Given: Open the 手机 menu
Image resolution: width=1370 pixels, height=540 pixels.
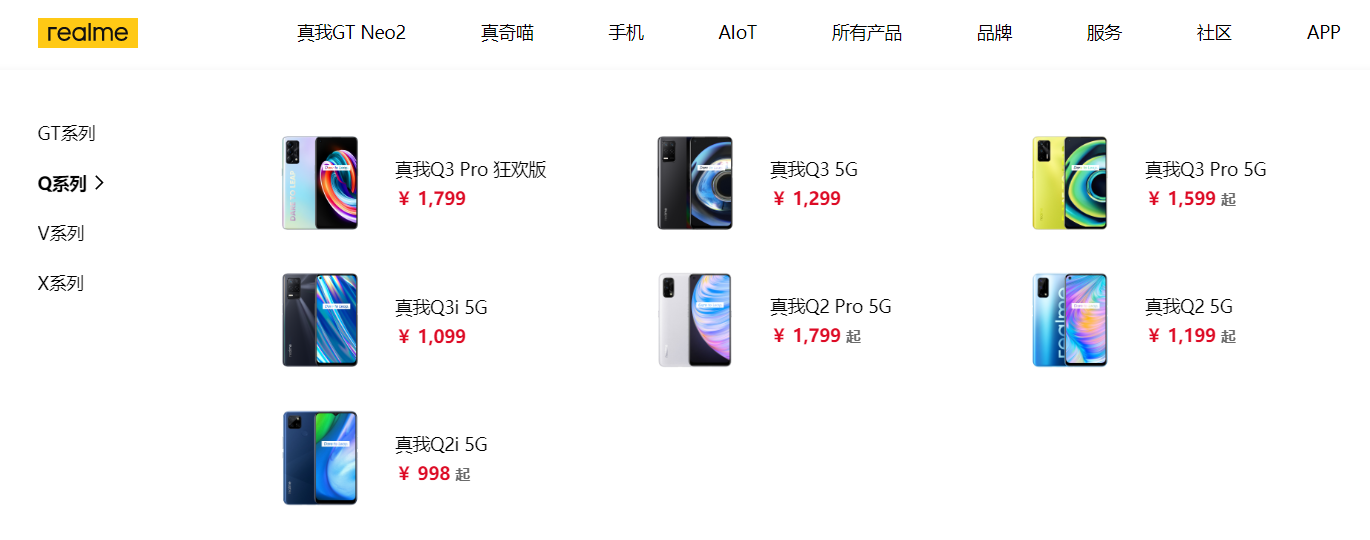Looking at the screenshot, I should [626, 33].
